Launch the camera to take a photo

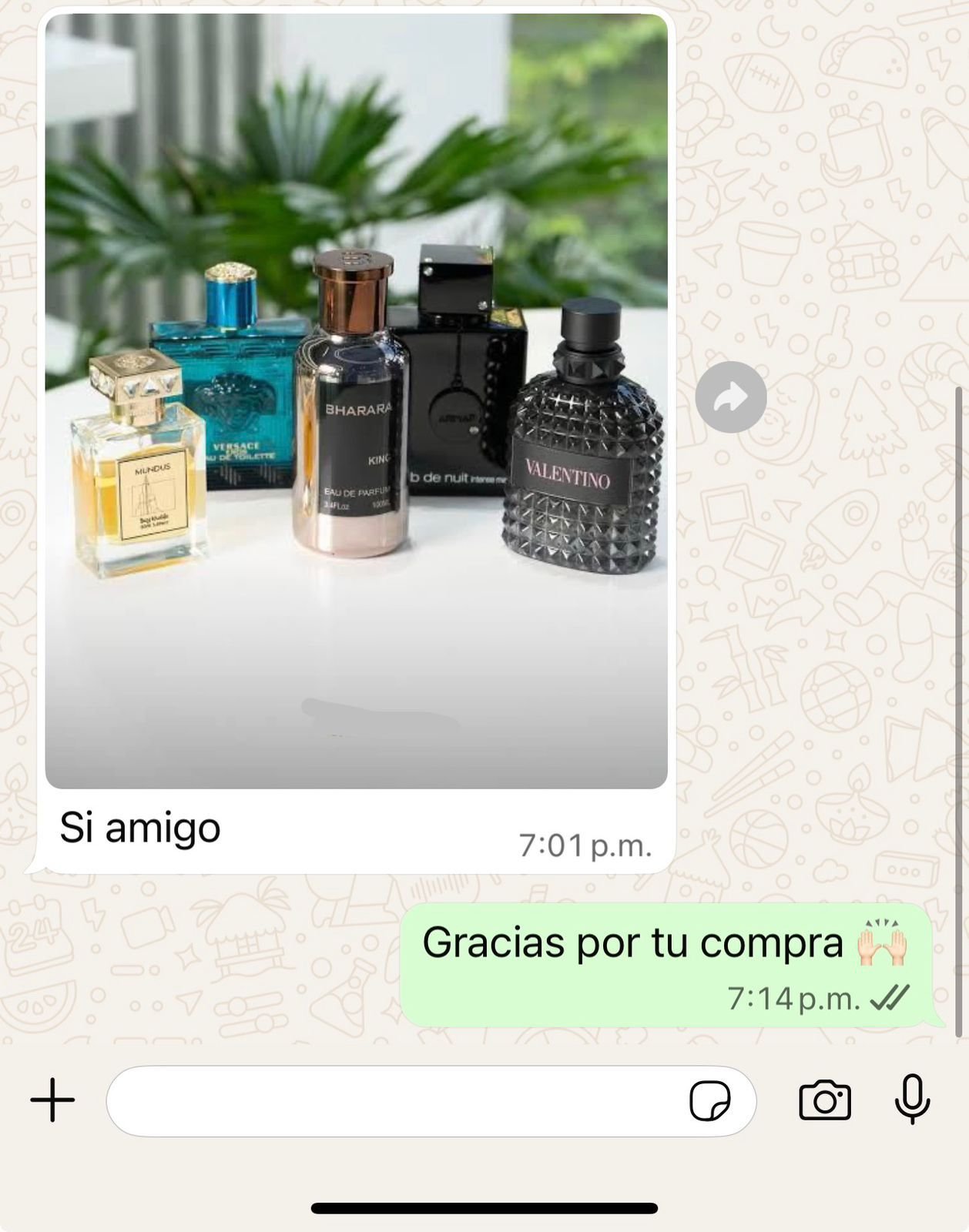[825, 1100]
